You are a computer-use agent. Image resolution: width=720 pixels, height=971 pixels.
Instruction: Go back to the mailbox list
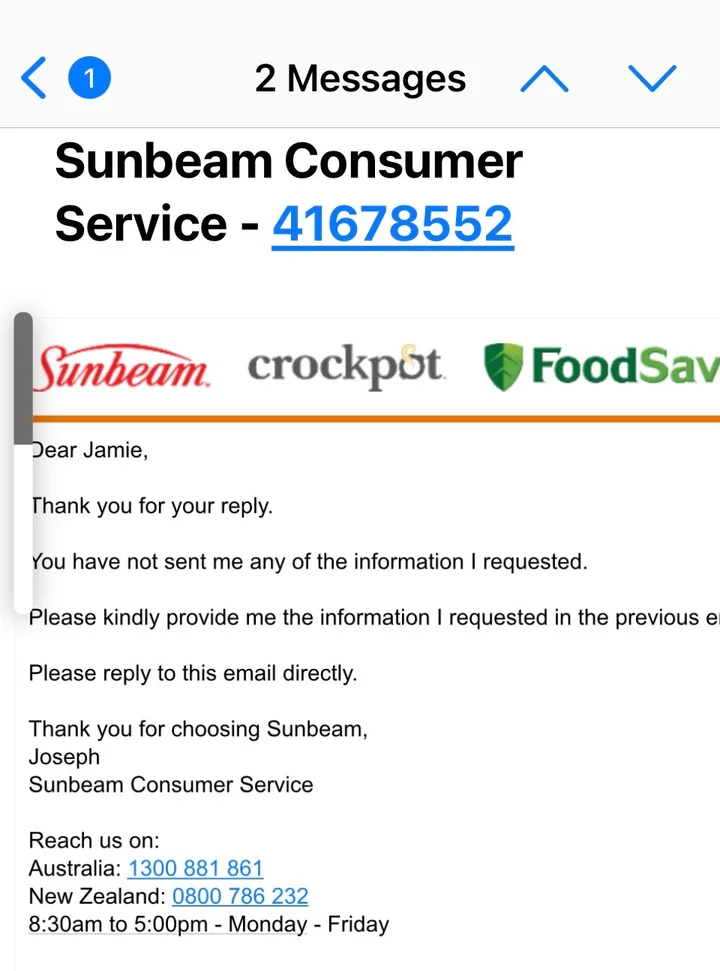pyautogui.click(x=35, y=78)
